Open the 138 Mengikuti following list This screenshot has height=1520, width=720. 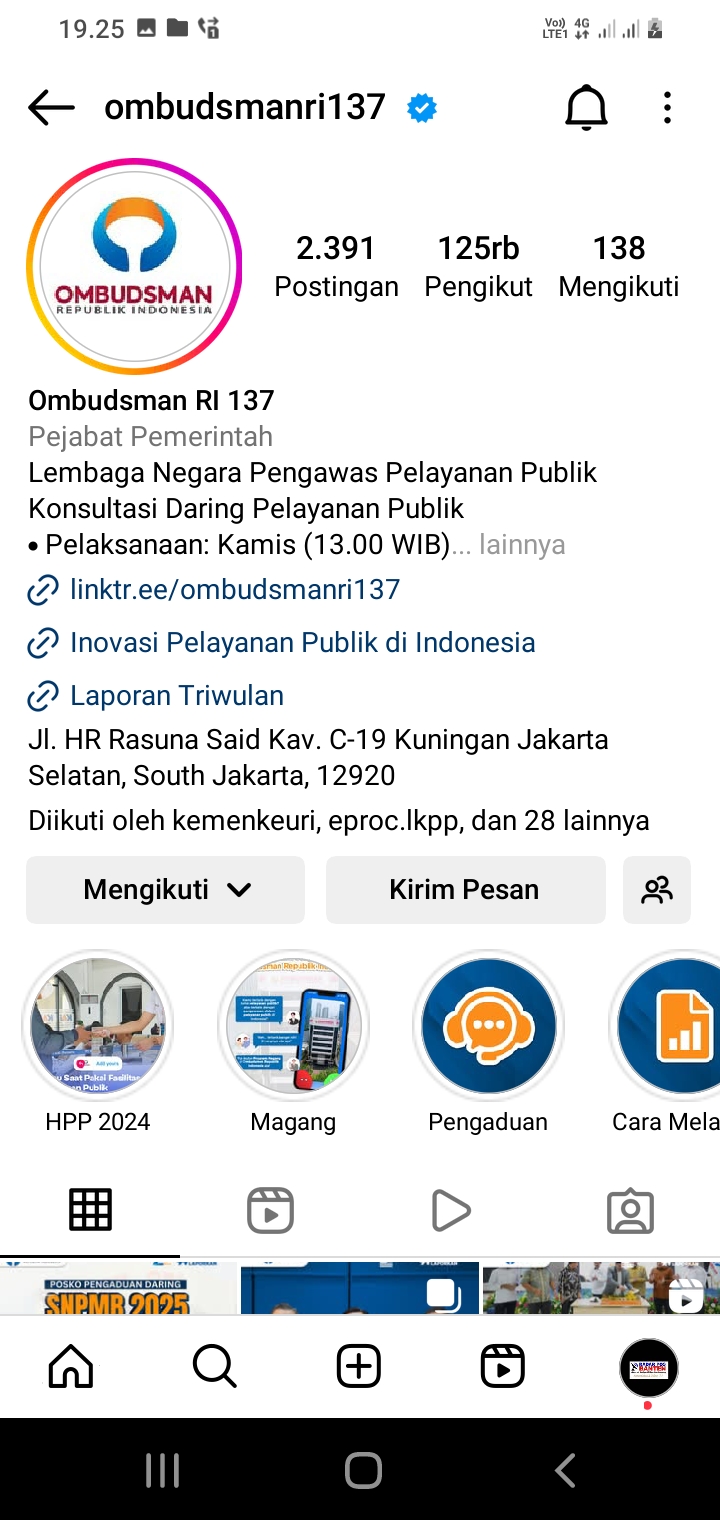tap(619, 266)
